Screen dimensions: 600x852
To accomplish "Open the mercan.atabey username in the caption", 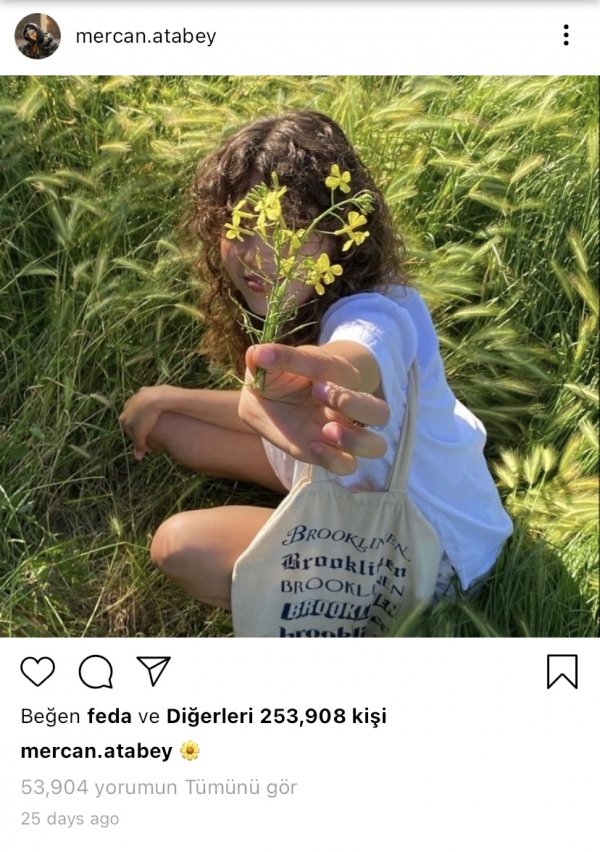I will [96, 751].
